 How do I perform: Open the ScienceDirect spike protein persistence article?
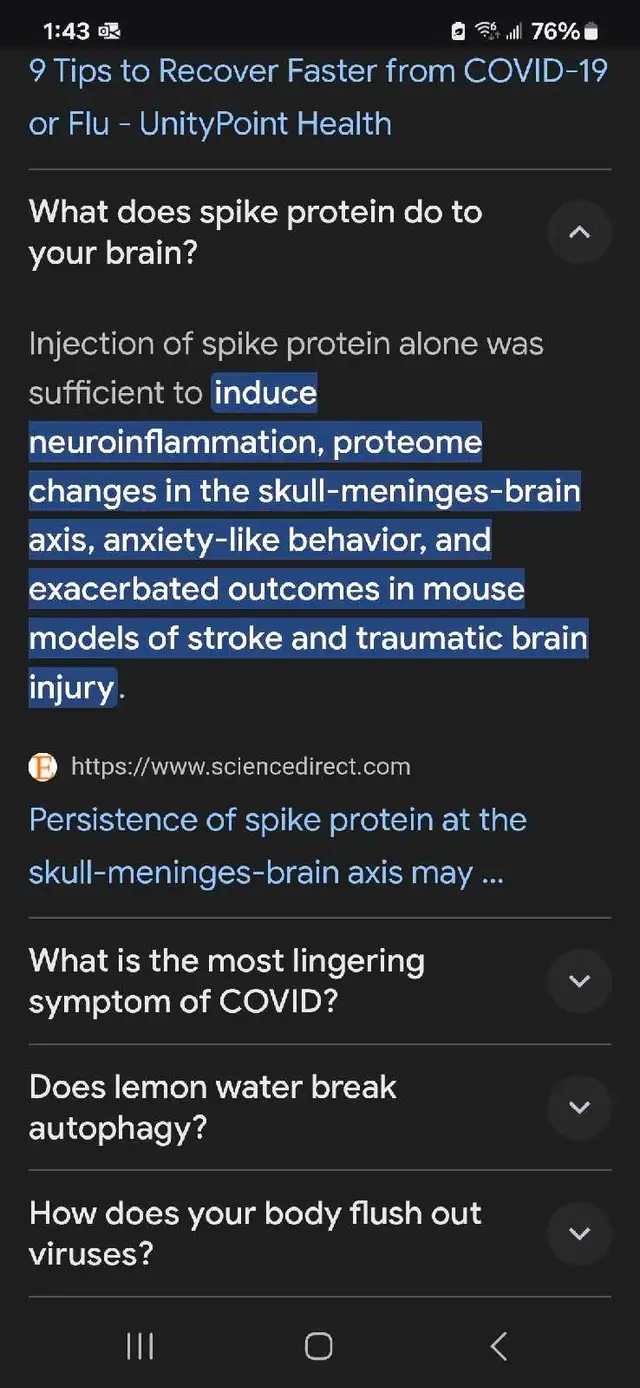pos(277,846)
